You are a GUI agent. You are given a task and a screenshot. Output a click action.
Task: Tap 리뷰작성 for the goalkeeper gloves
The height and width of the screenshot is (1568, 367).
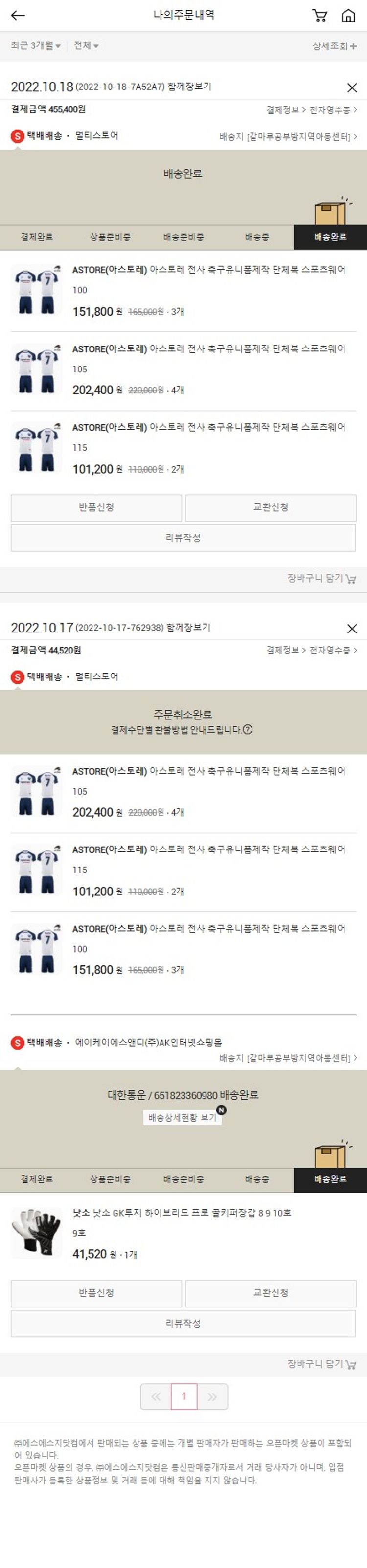(x=183, y=1323)
